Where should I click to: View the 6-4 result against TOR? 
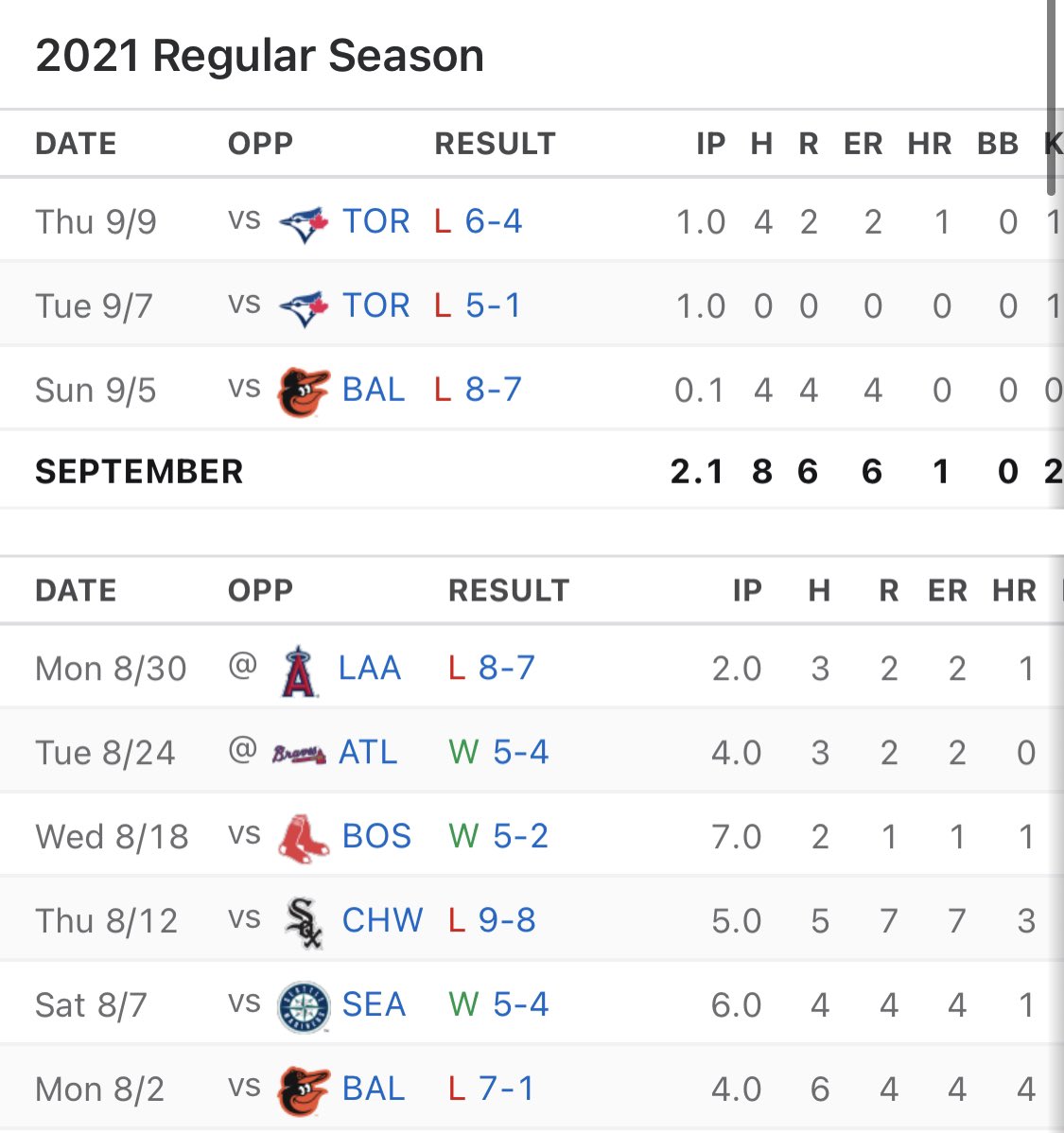(493, 221)
